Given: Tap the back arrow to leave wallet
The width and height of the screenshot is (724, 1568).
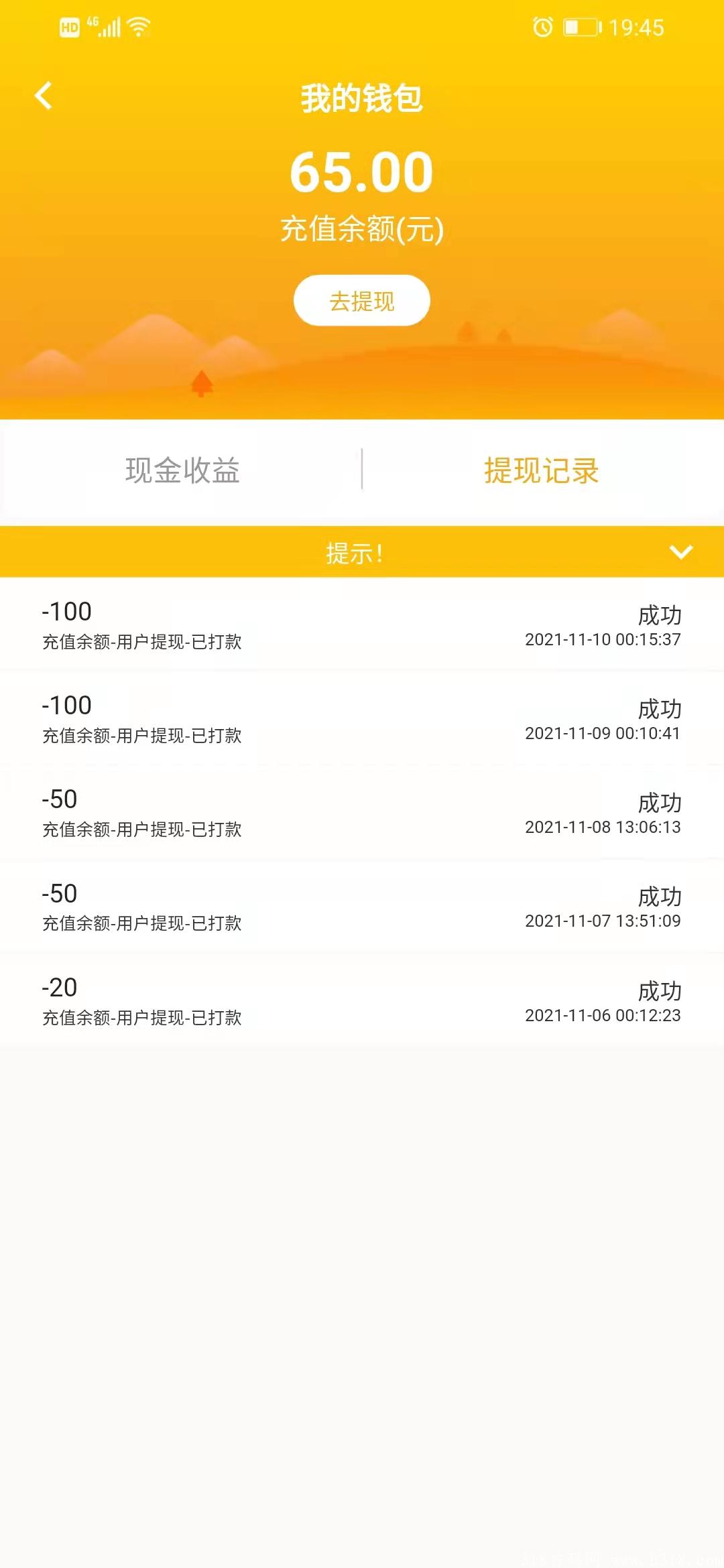Looking at the screenshot, I should click(44, 96).
